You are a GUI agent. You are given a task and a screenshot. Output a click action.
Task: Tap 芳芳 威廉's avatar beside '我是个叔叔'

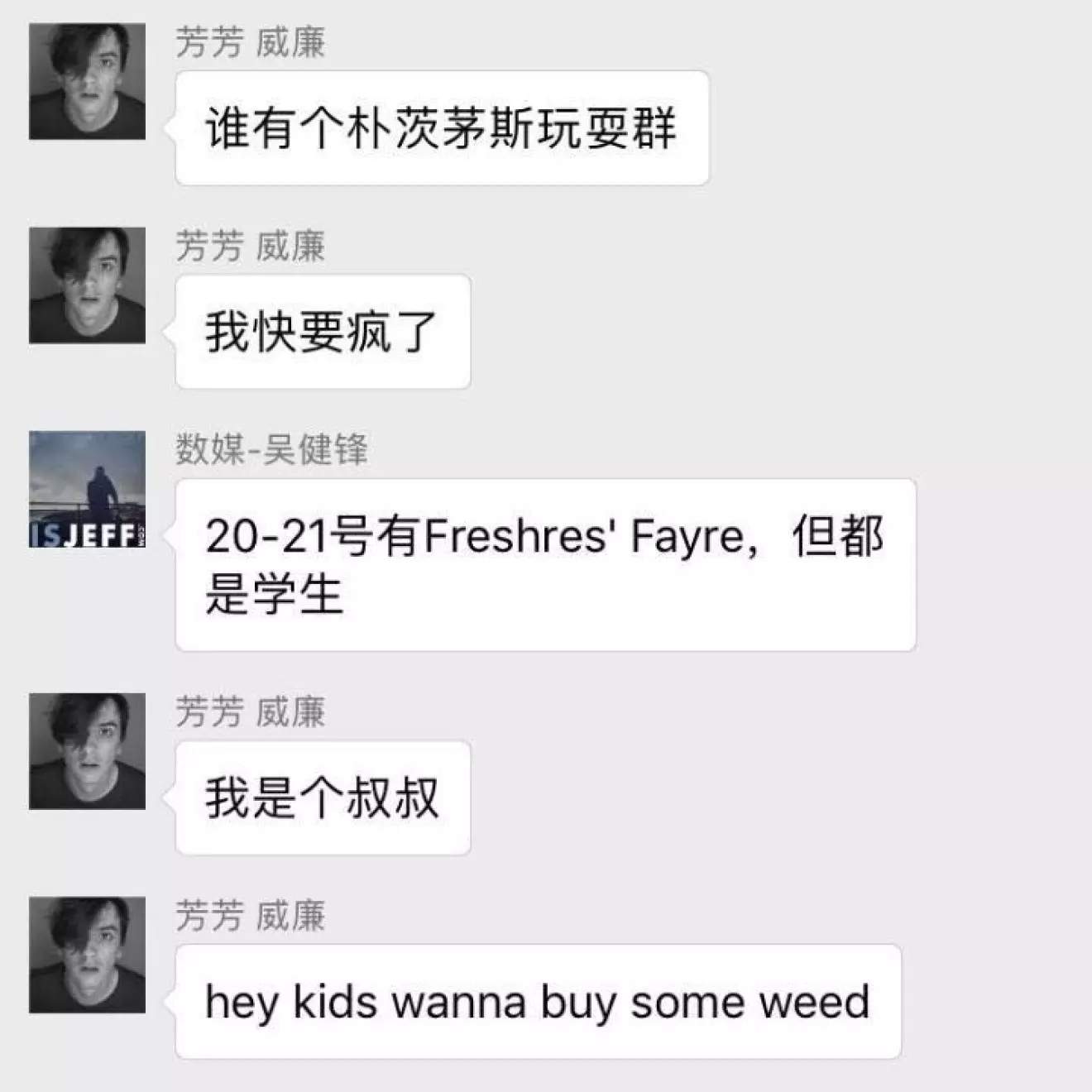click(x=87, y=751)
